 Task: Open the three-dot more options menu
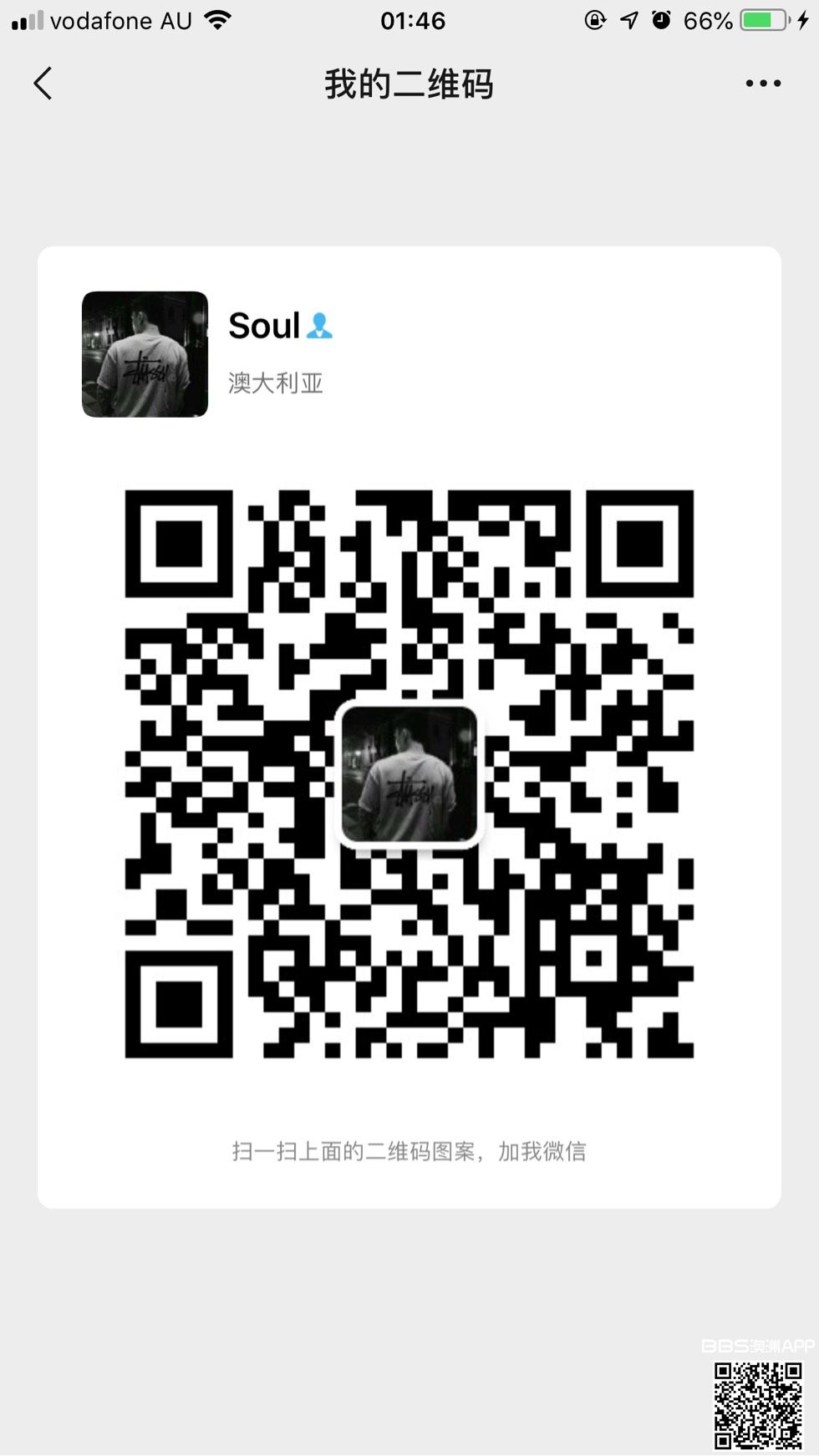[763, 84]
